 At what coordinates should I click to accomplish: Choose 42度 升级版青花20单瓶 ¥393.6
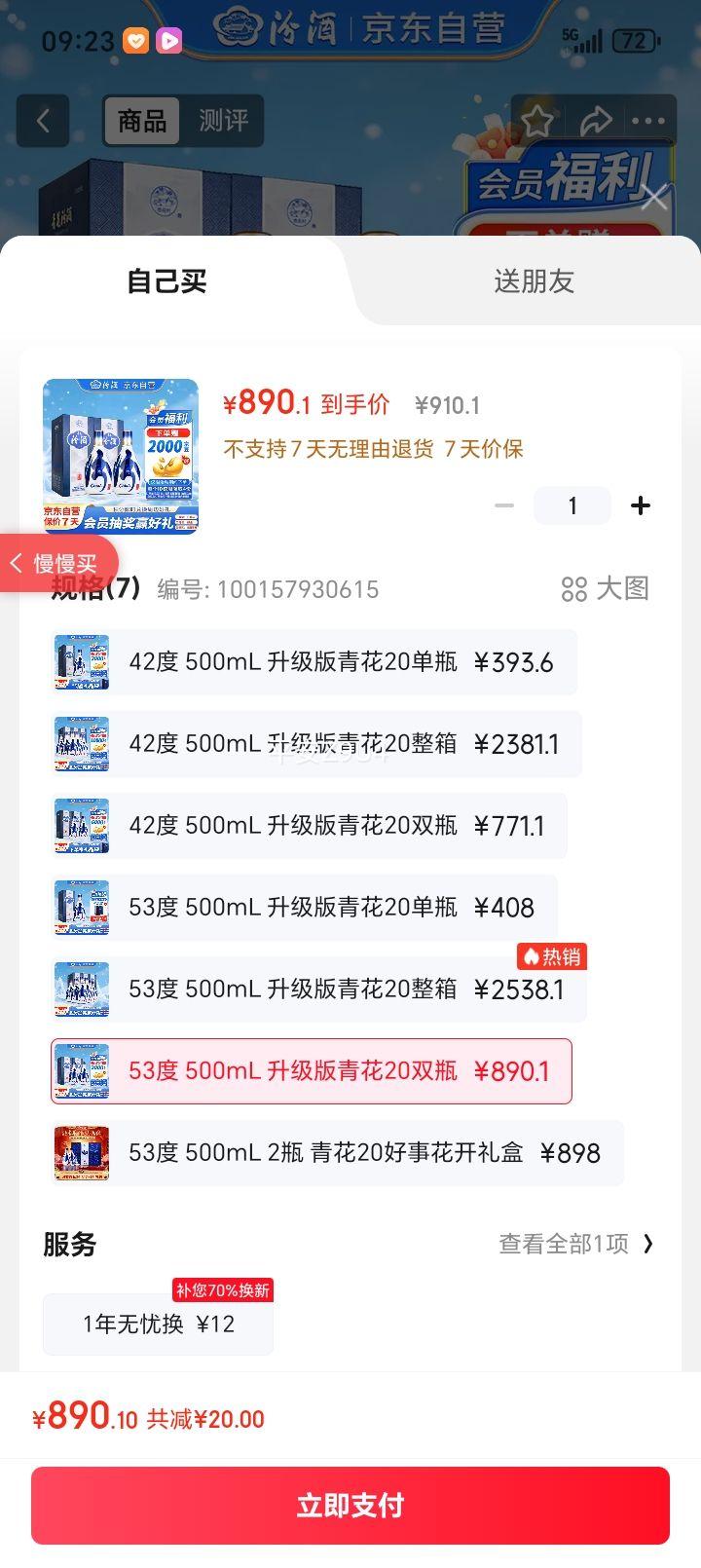(313, 662)
